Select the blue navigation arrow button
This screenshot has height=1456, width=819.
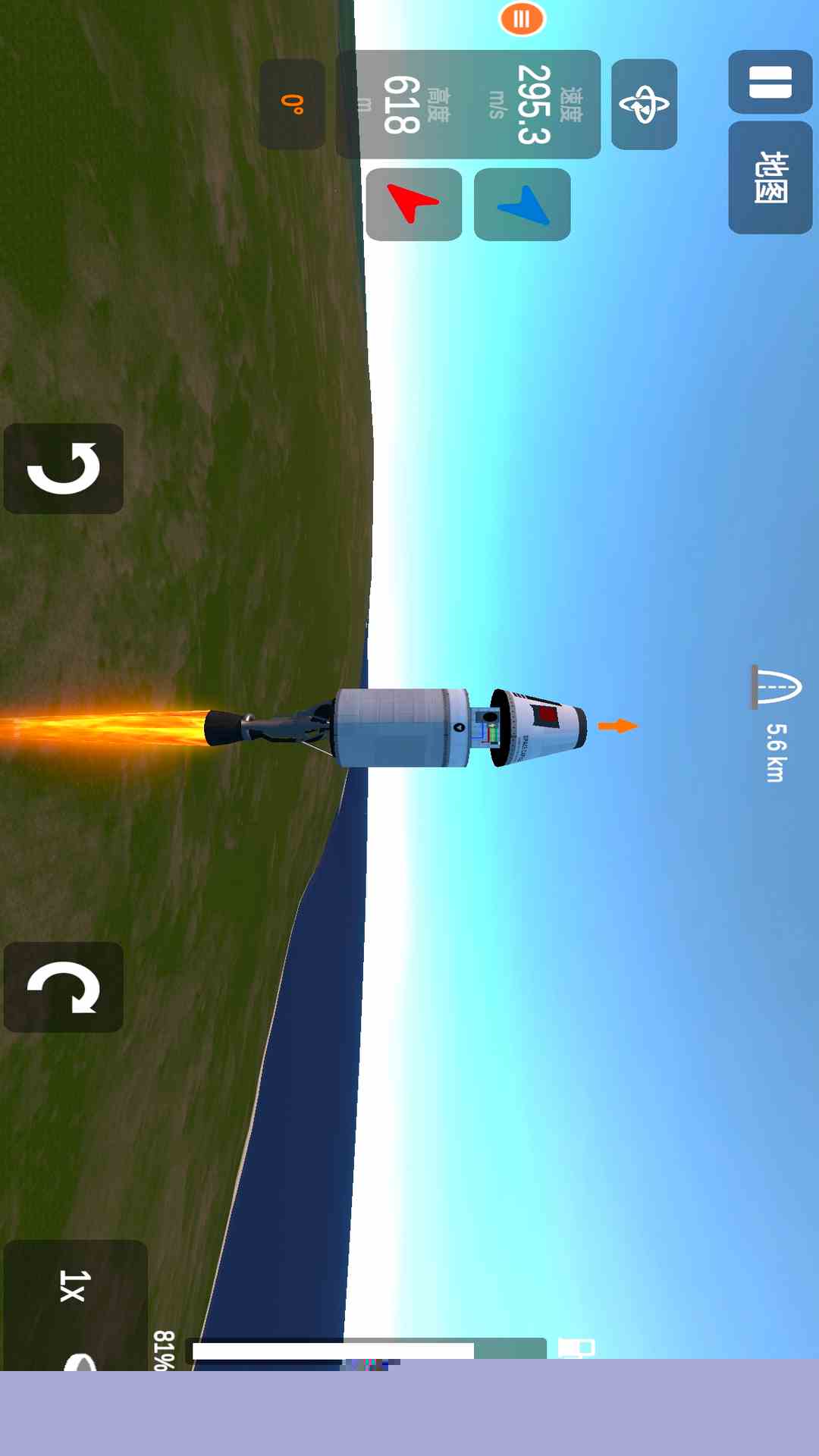point(522,204)
